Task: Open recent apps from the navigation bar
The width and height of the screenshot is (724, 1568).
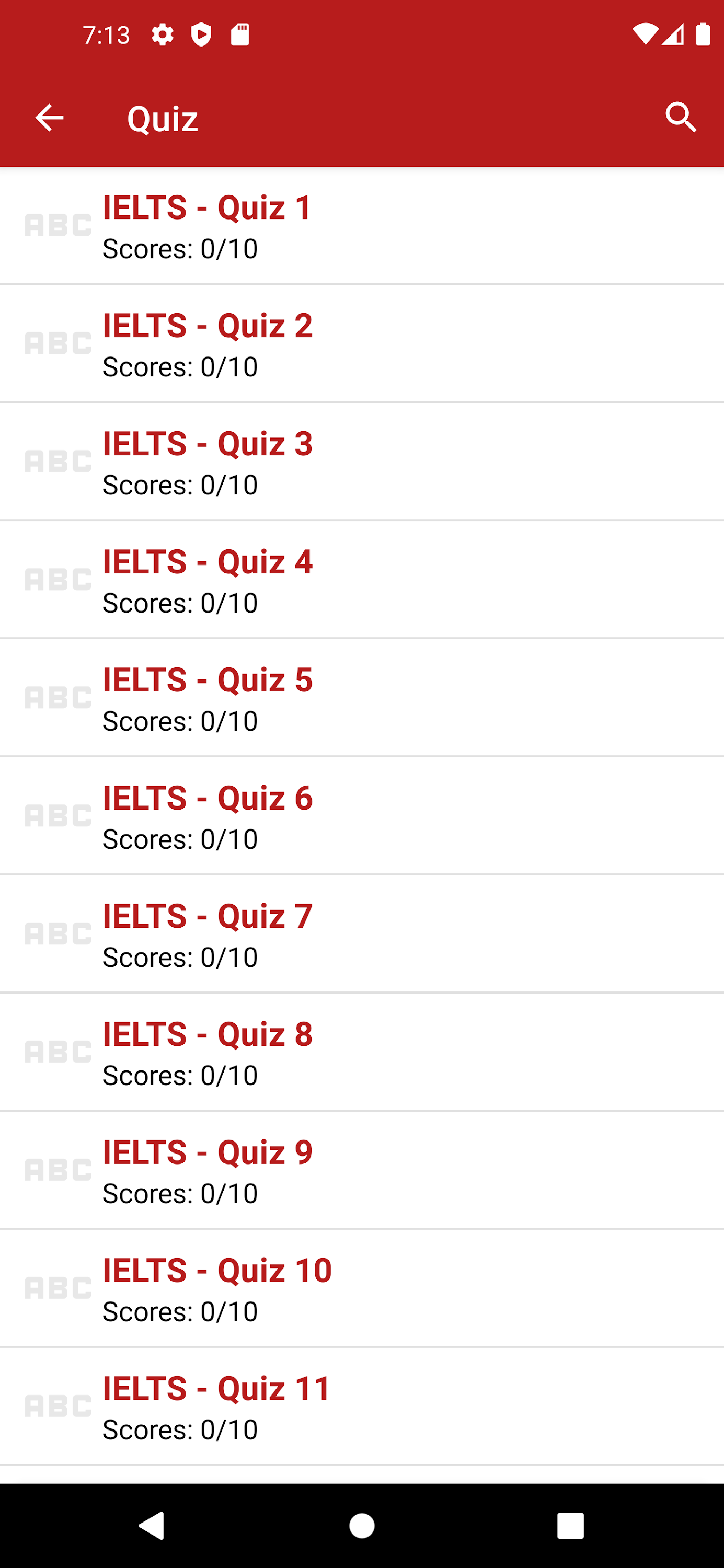Action: tap(570, 1525)
